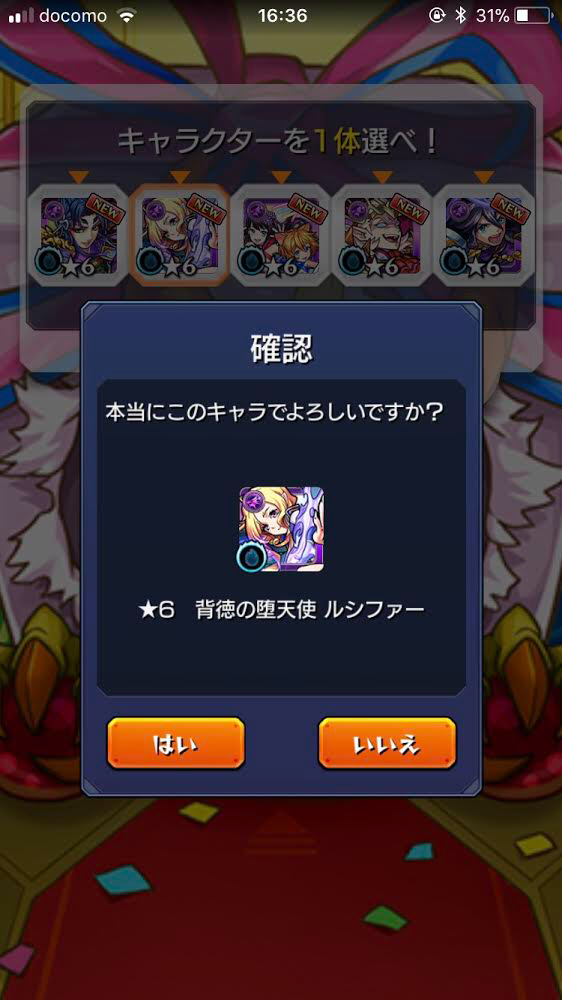Cancel by tapping いいえ
The height and width of the screenshot is (1000, 562).
[x=387, y=743]
